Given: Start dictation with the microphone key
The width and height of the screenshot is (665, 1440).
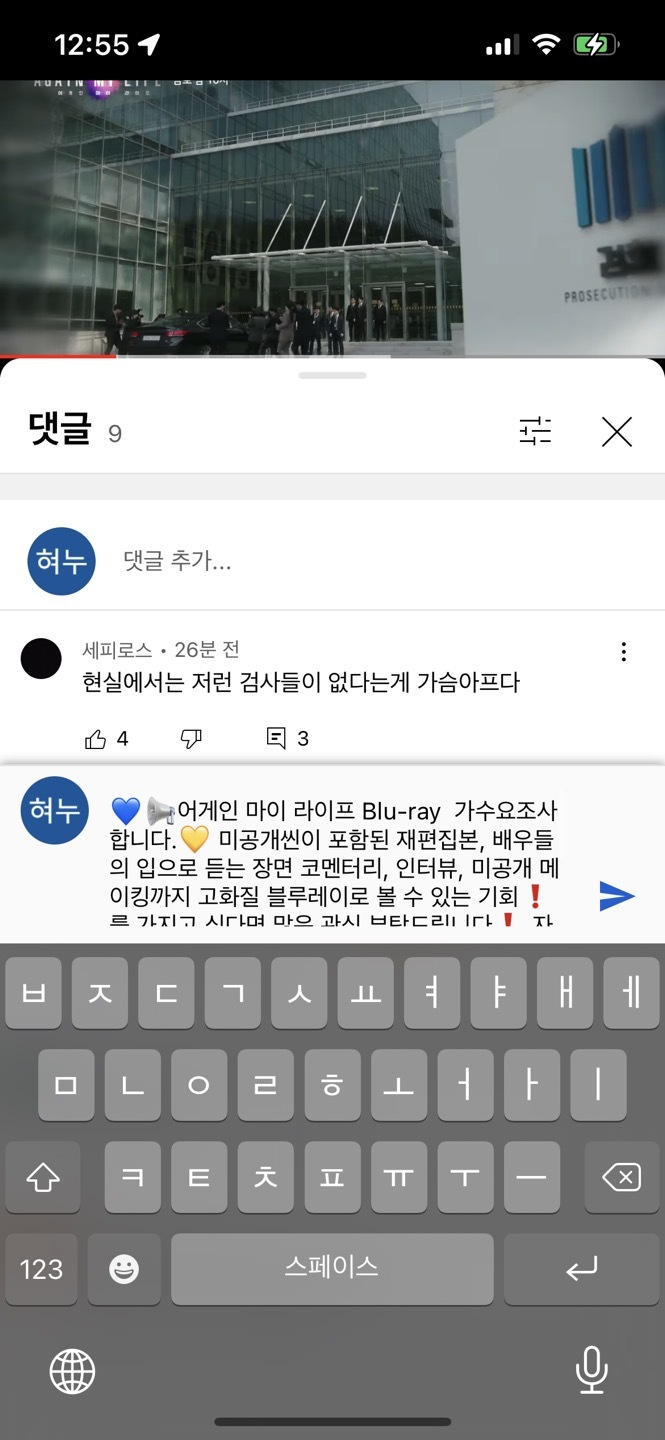Looking at the screenshot, I should click(592, 1370).
